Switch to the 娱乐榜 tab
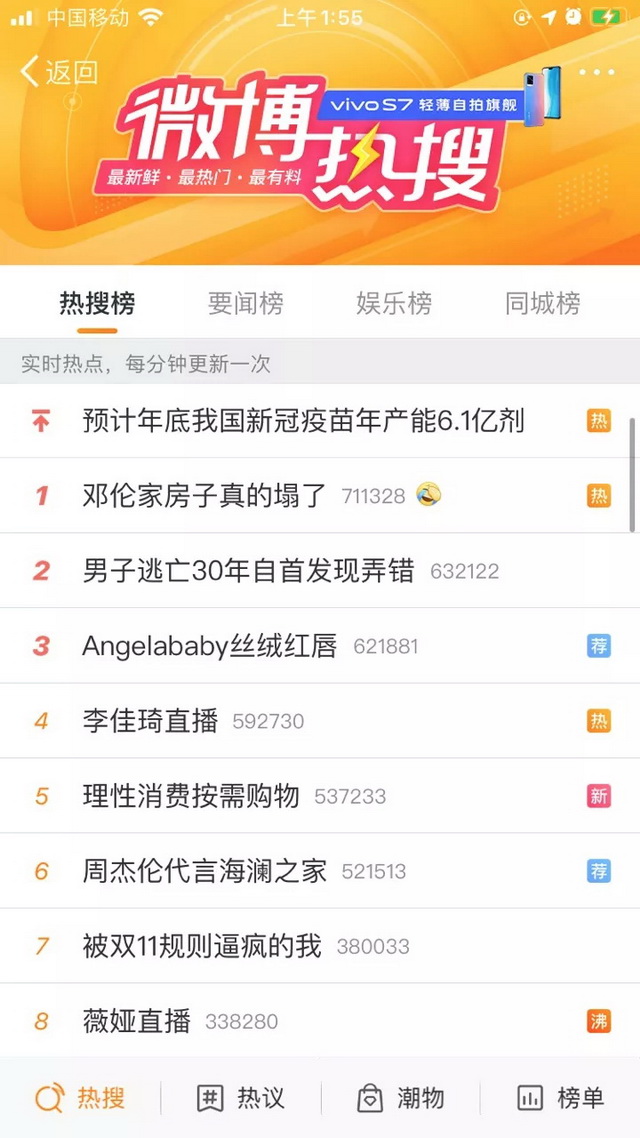 394,303
